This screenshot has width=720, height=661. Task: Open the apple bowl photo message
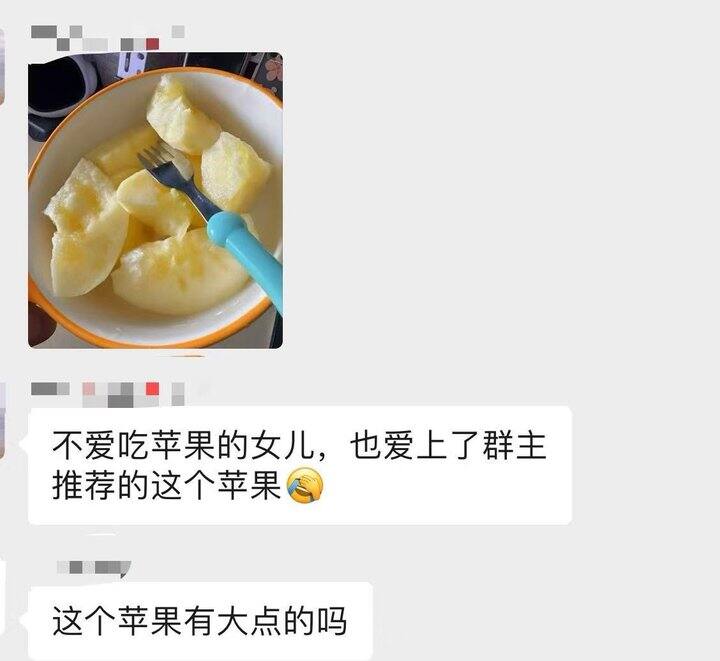[x=155, y=201]
